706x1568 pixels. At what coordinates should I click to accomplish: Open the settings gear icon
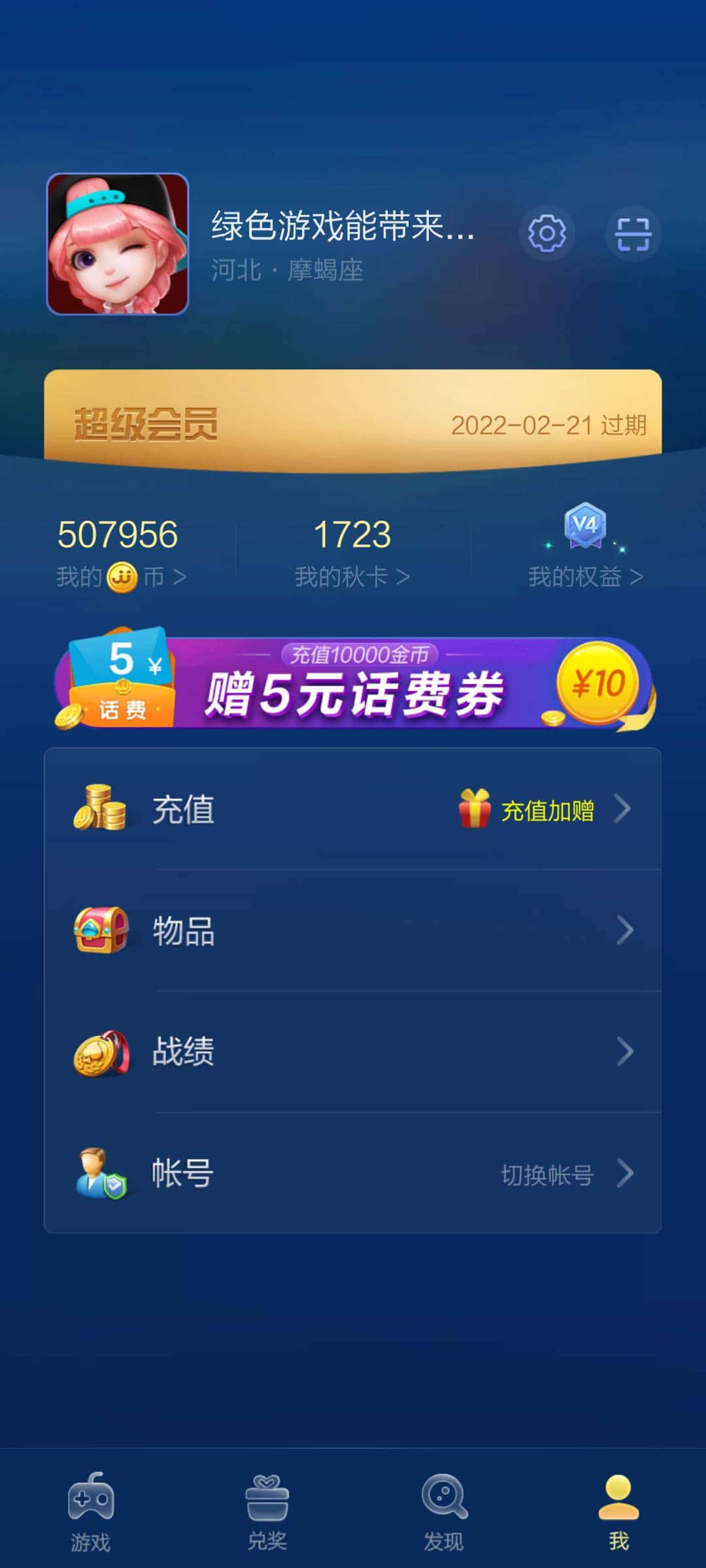(x=548, y=234)
